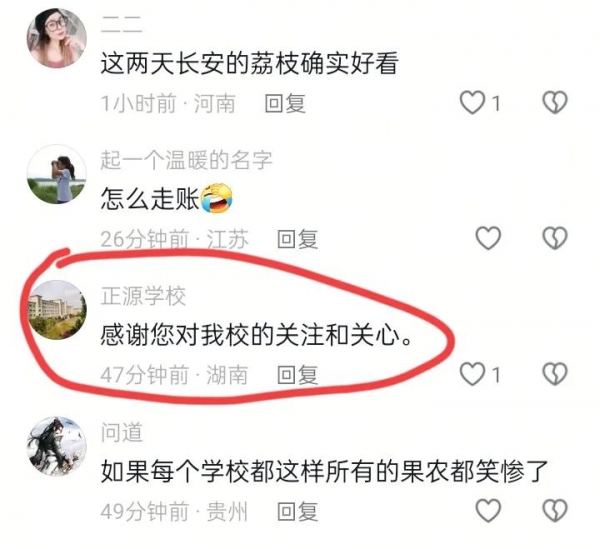Dislike 正源学校's comment
600x549 pixels.
pyautogui.click(x=554, y=374)
